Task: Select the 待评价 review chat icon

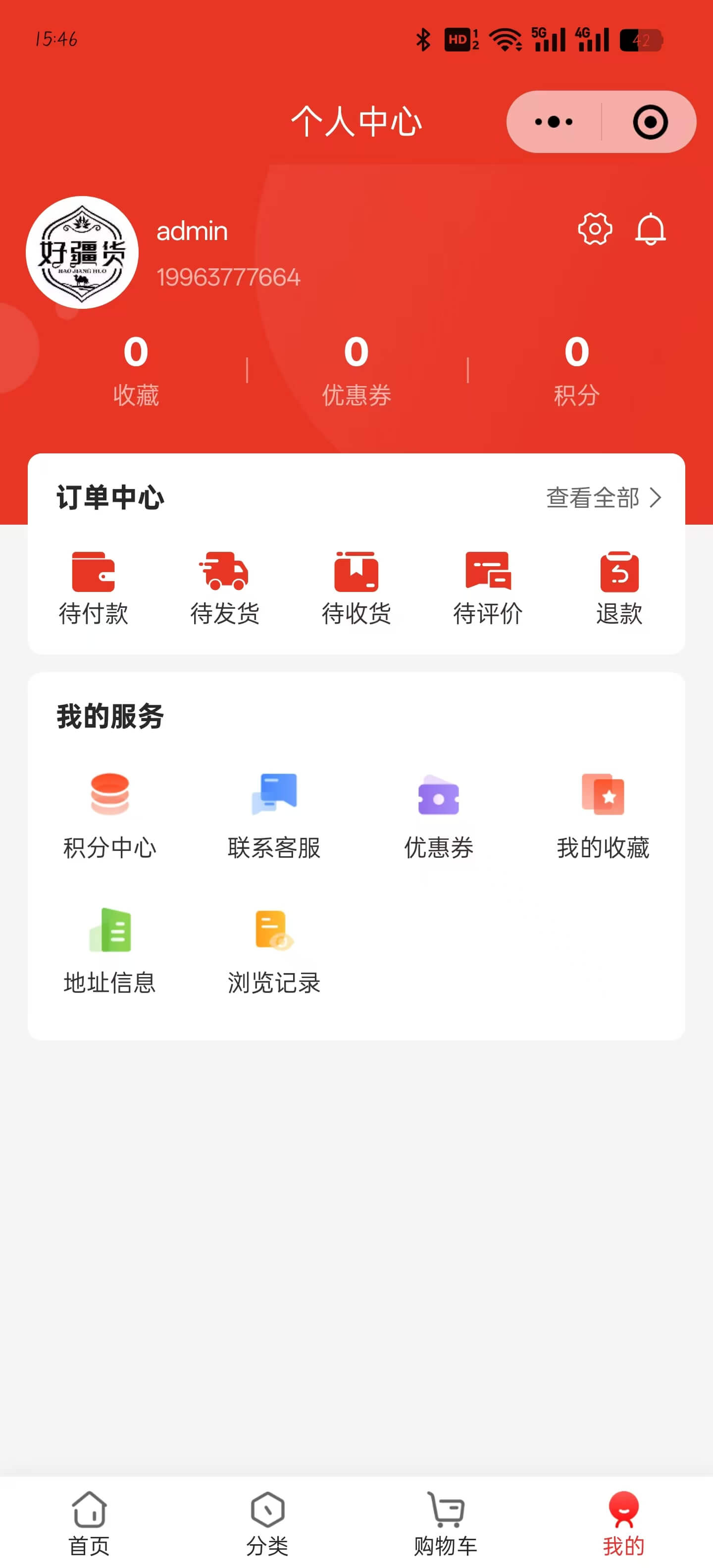Action: (488, 572)
